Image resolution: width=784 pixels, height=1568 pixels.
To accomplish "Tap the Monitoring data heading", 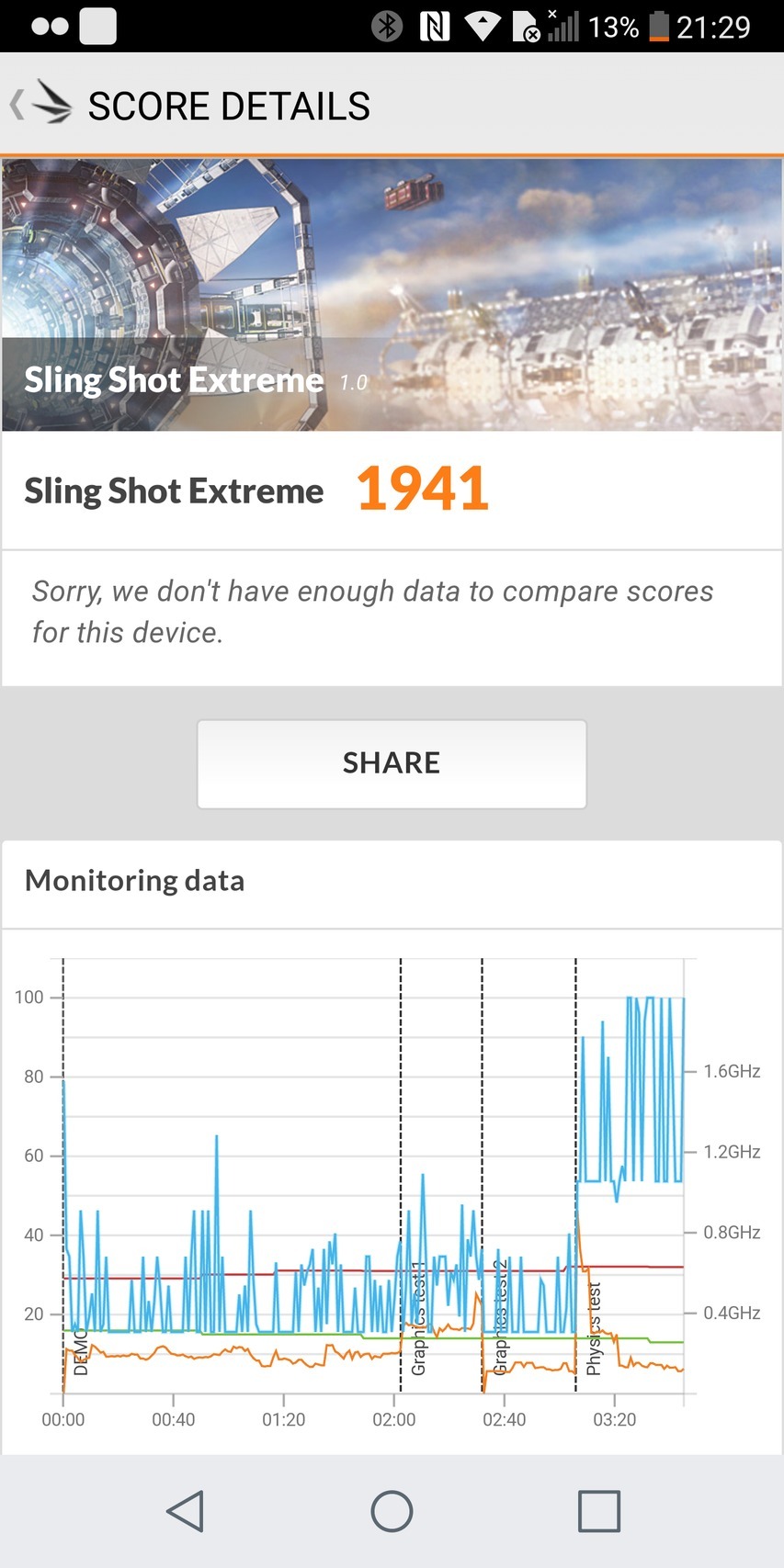I will [134, 879].
